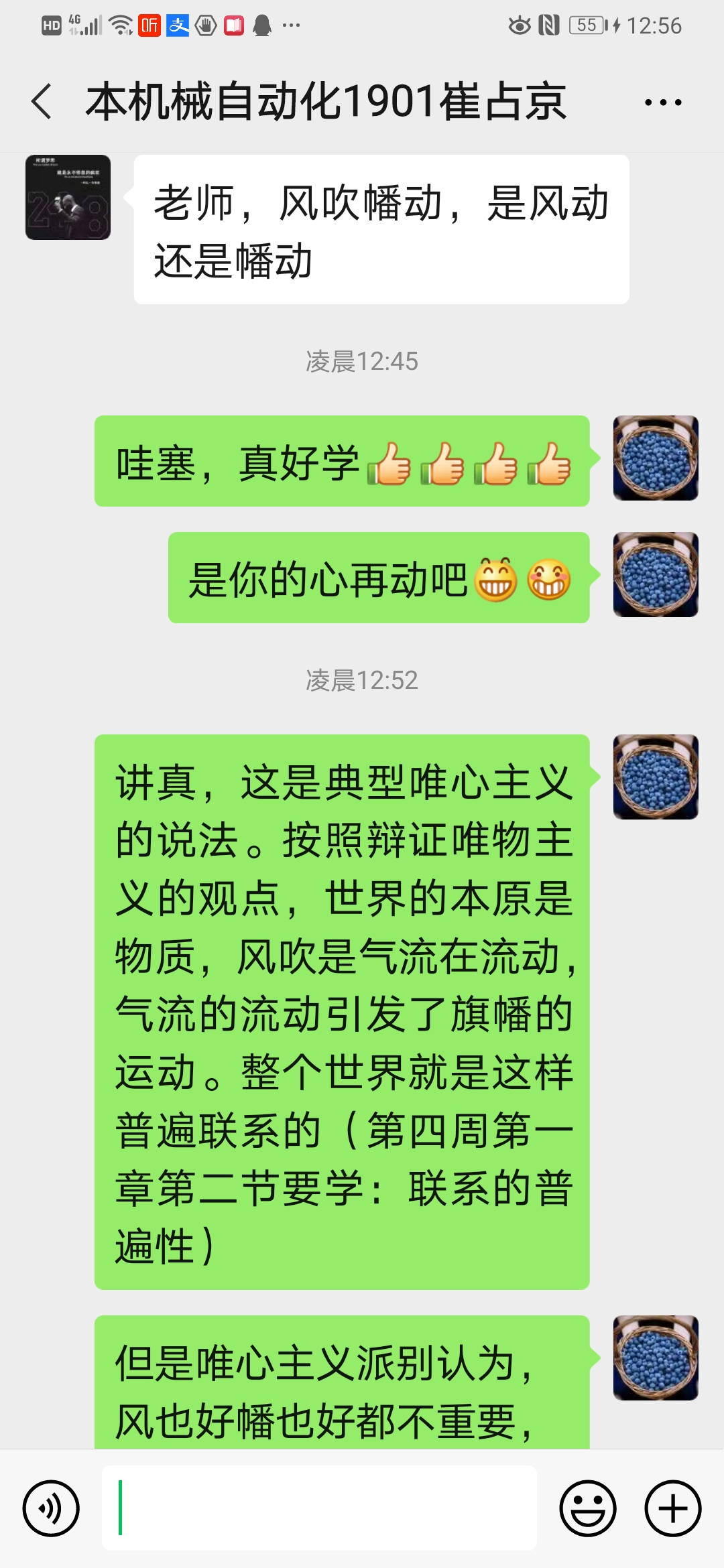Focus the message text field

(x=319, y=1508)
